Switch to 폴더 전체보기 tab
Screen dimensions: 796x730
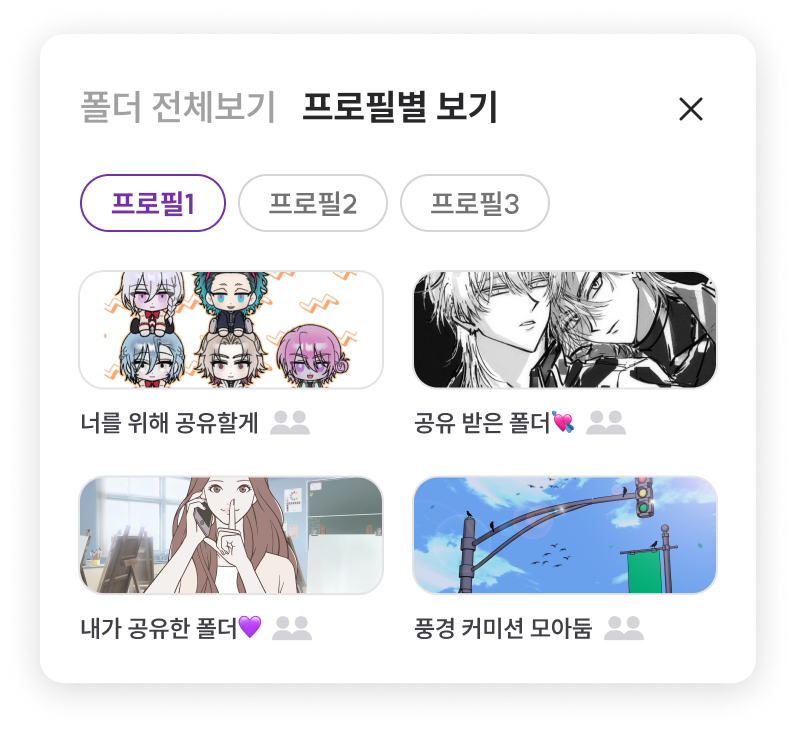pyautogui.click(x=177, y=107)
